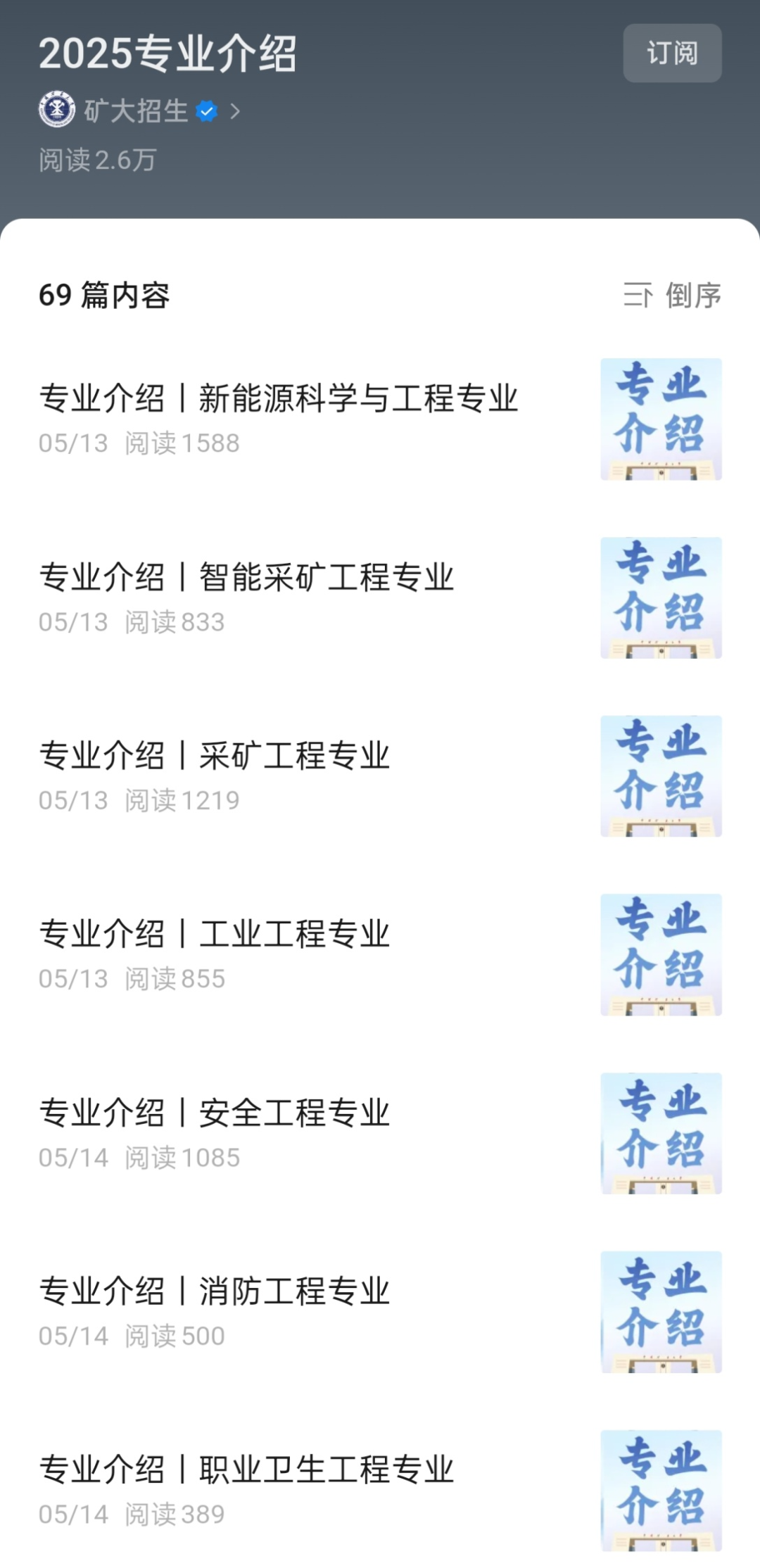Screen dimensions: 760x1568
Task: Open the 智能采矿工程专业 article
Action: [246, 578]
